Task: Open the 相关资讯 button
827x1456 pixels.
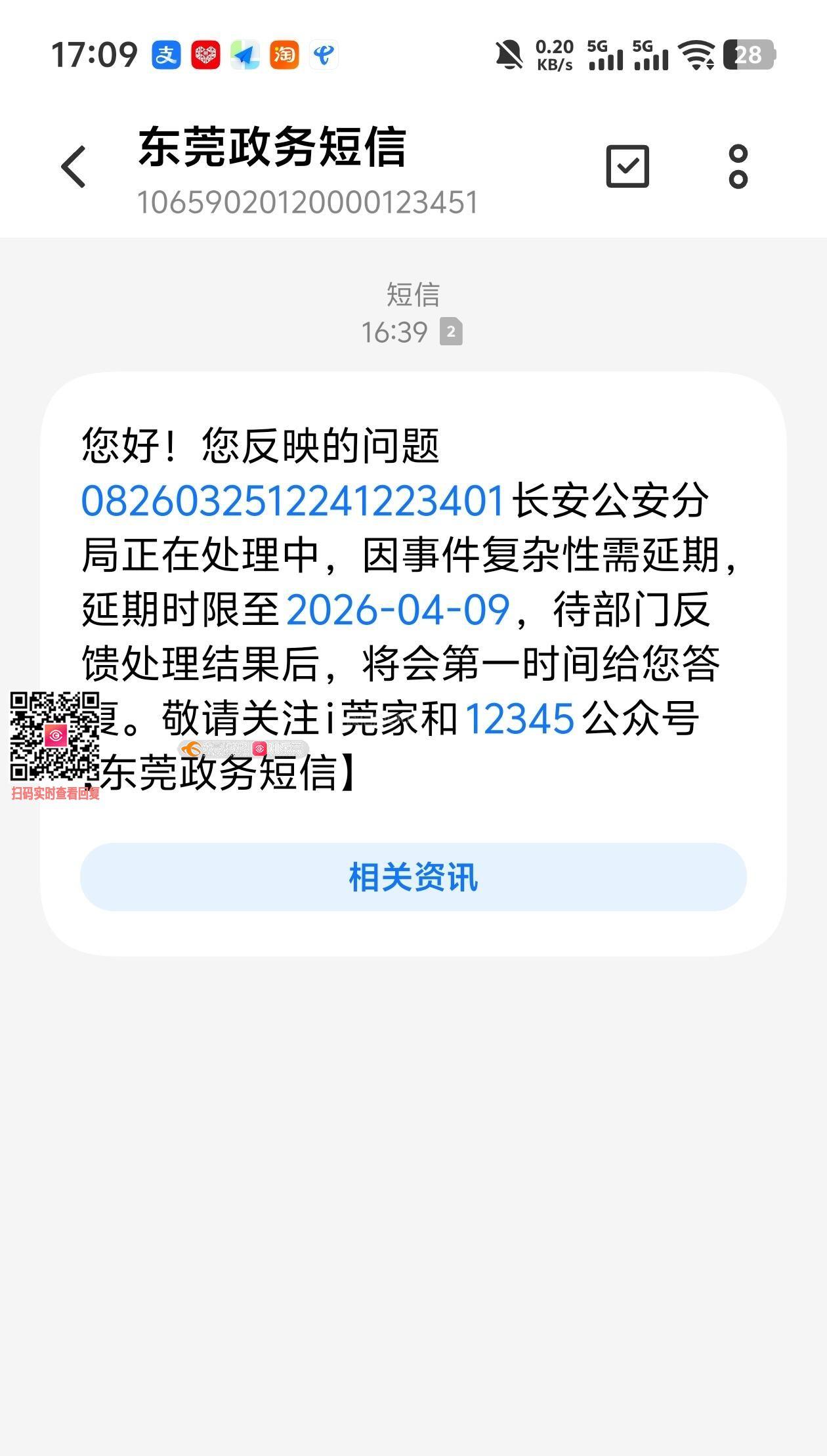Action: click(x=413, y=877)
